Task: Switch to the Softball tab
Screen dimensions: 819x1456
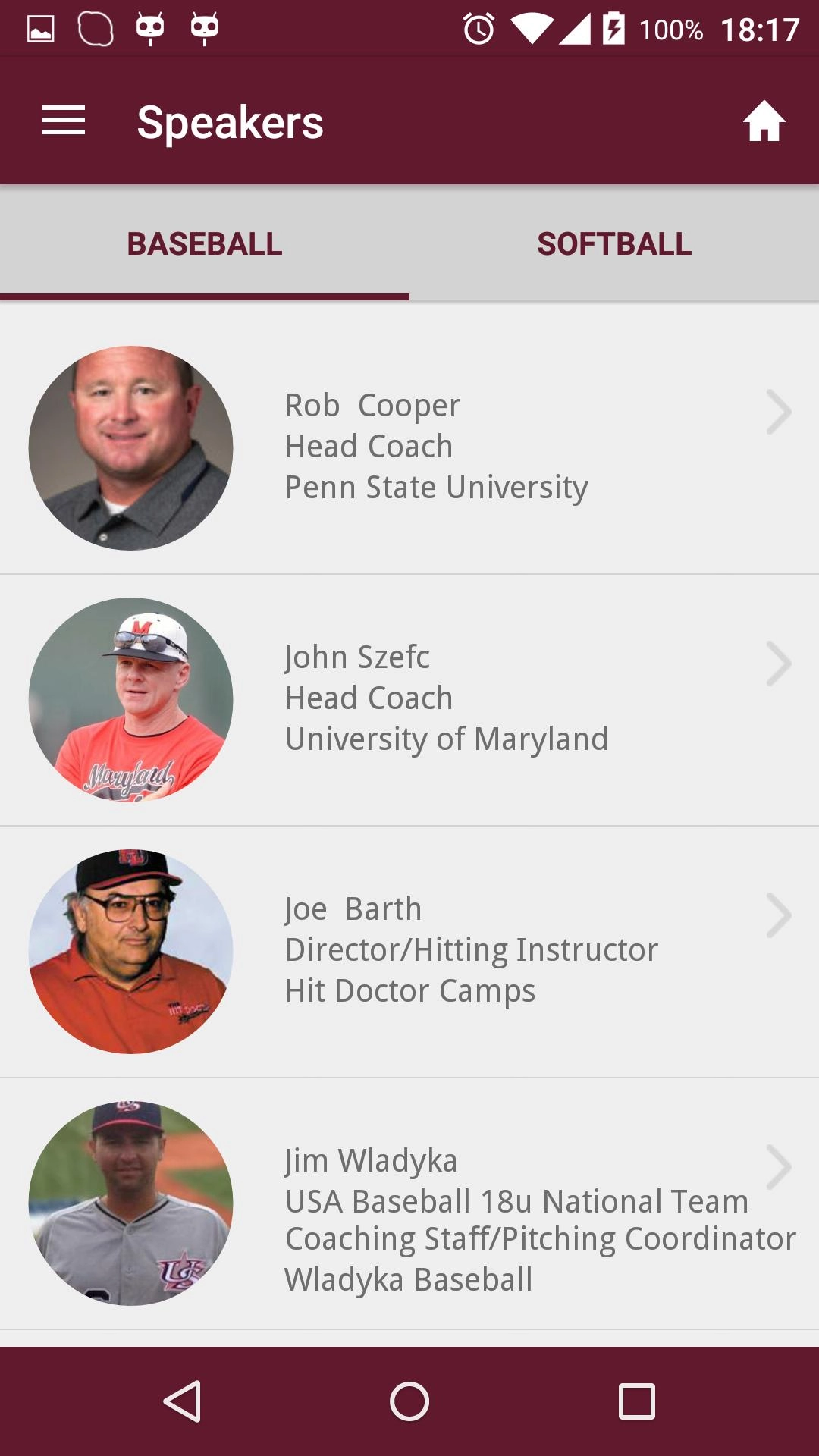Action: point(614,244)
